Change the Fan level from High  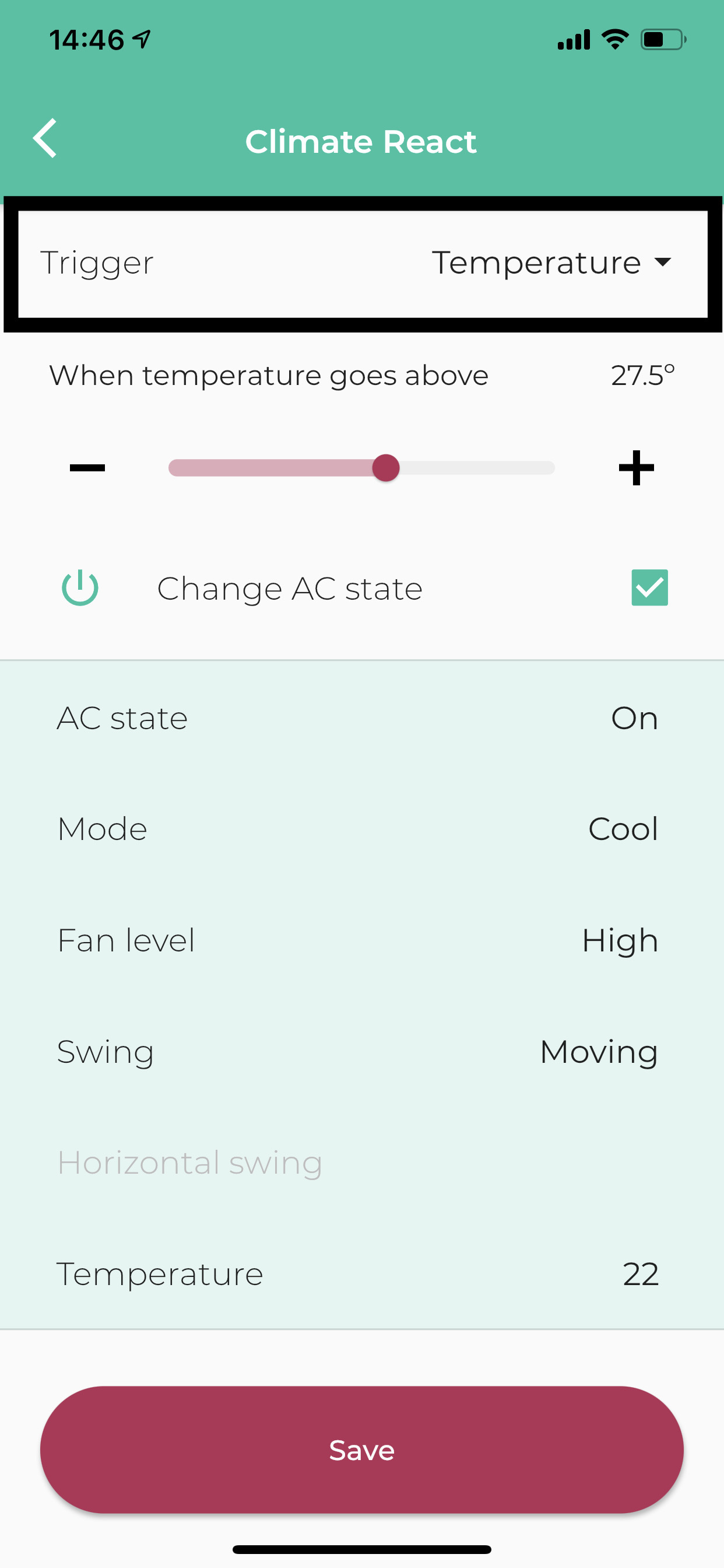[362, 940]
